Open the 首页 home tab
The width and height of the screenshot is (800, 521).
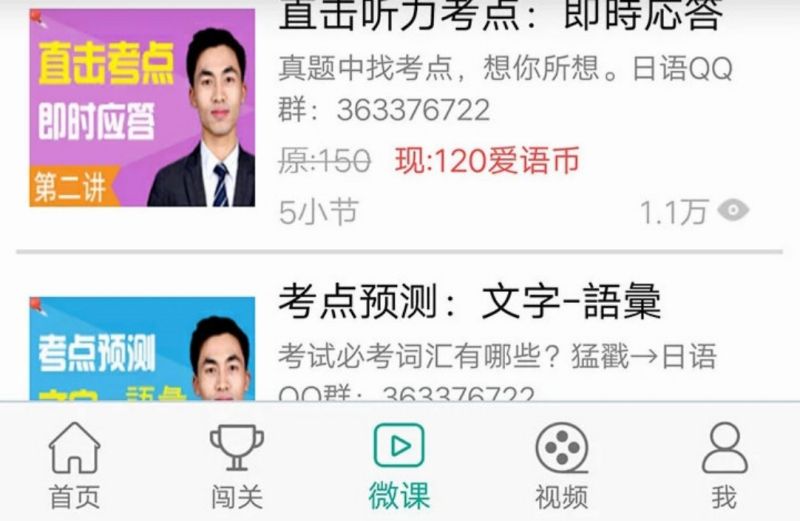pos(75,463)
